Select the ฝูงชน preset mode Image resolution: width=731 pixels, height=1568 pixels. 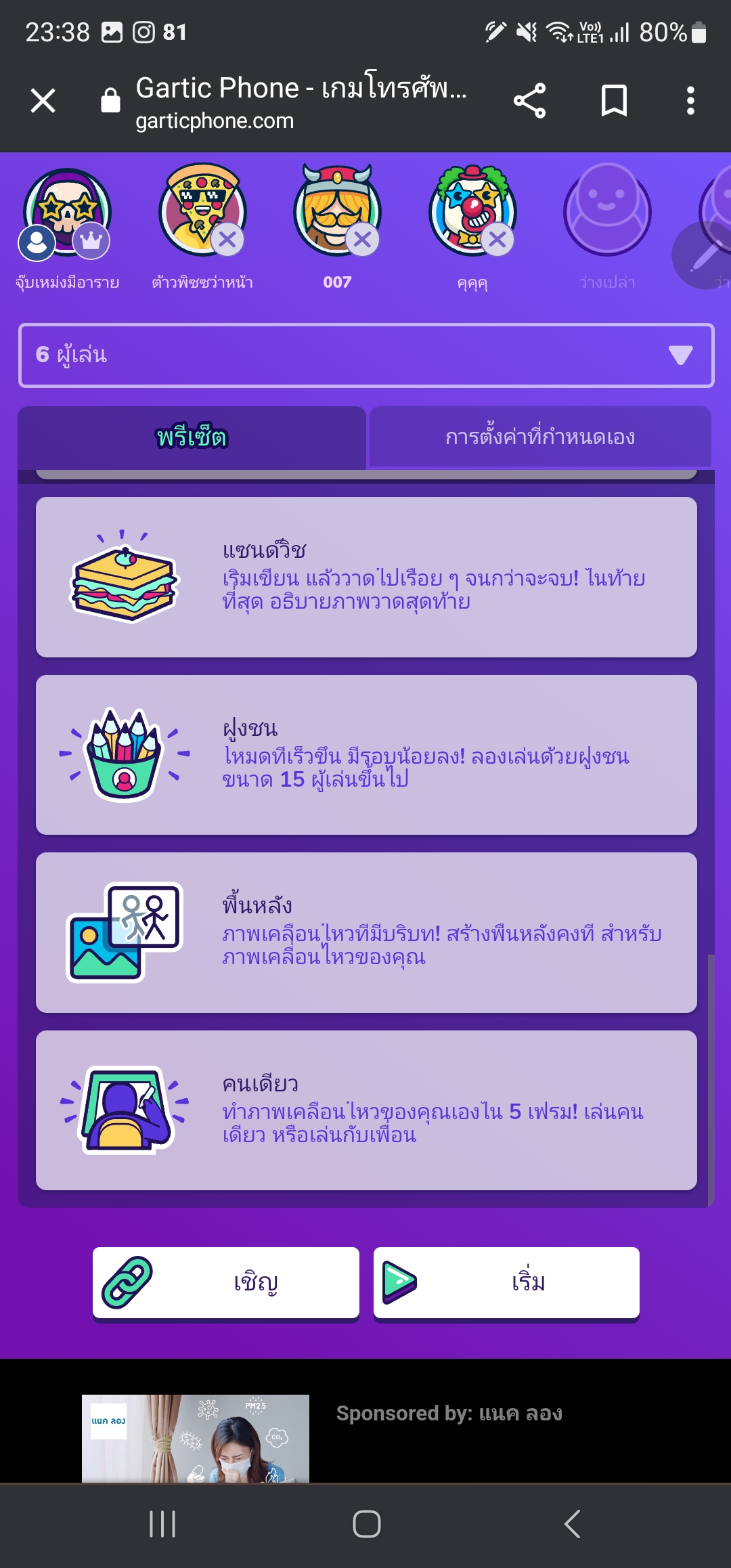(x=365, y=754)
